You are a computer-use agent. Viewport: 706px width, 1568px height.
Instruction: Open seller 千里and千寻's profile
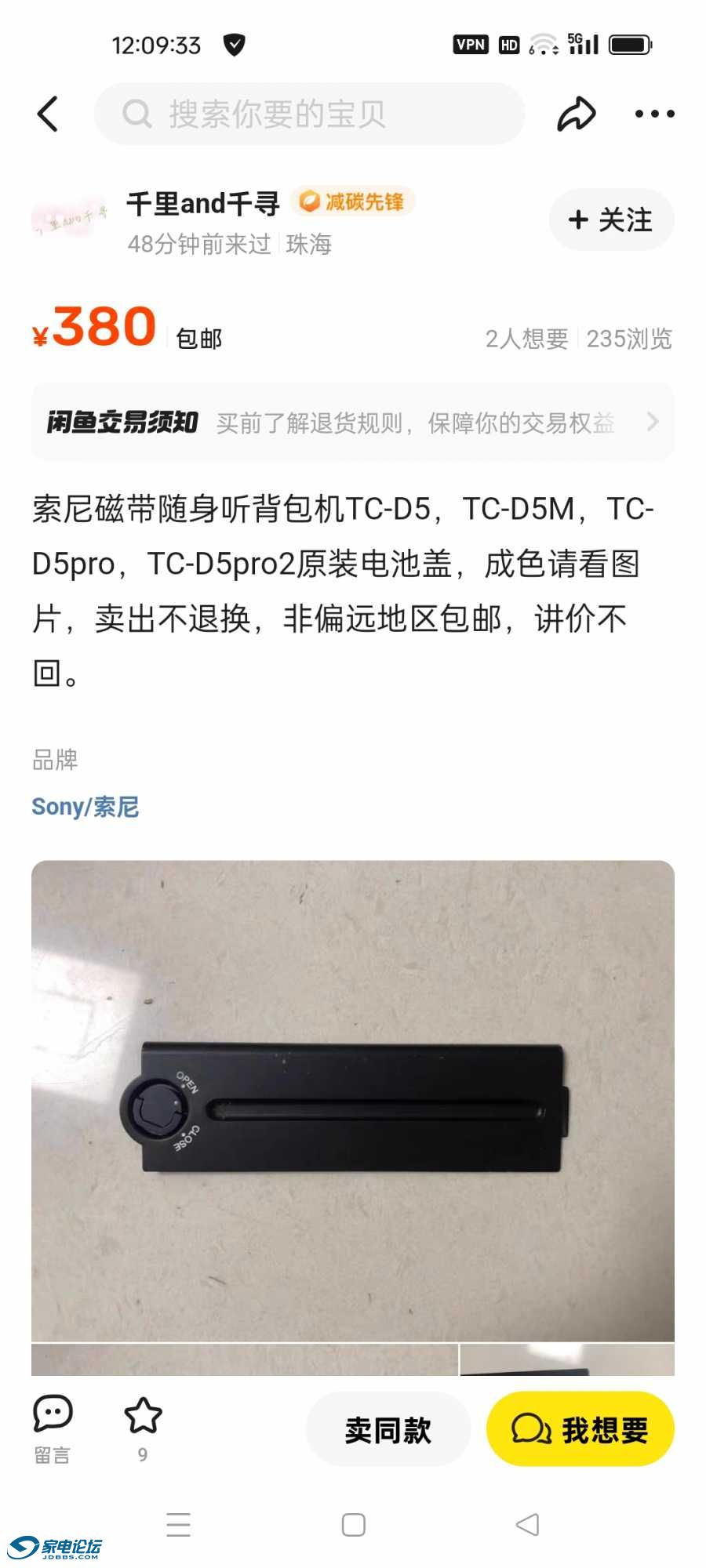(x=202, y=205)
